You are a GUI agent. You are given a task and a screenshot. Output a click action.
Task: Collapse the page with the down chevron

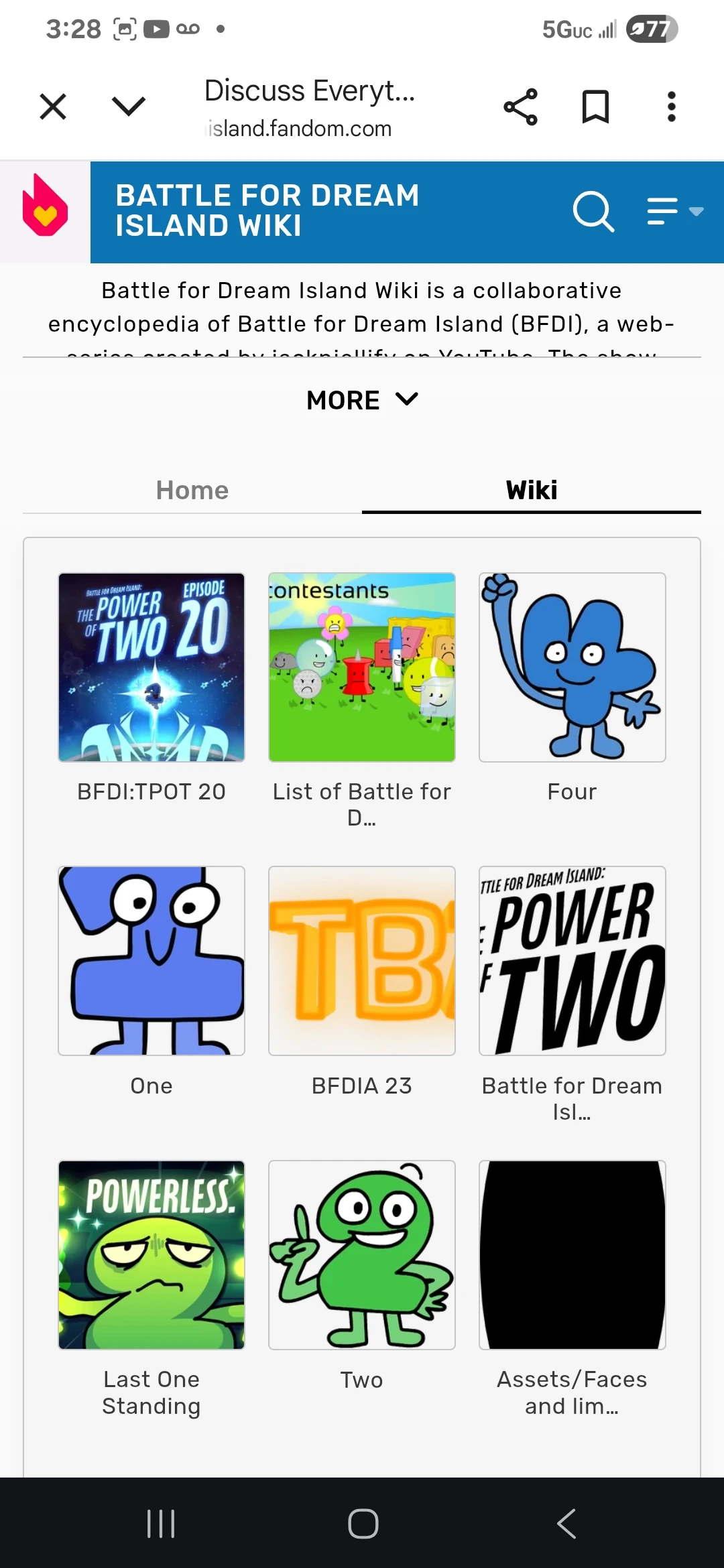[x=127, y=106]
